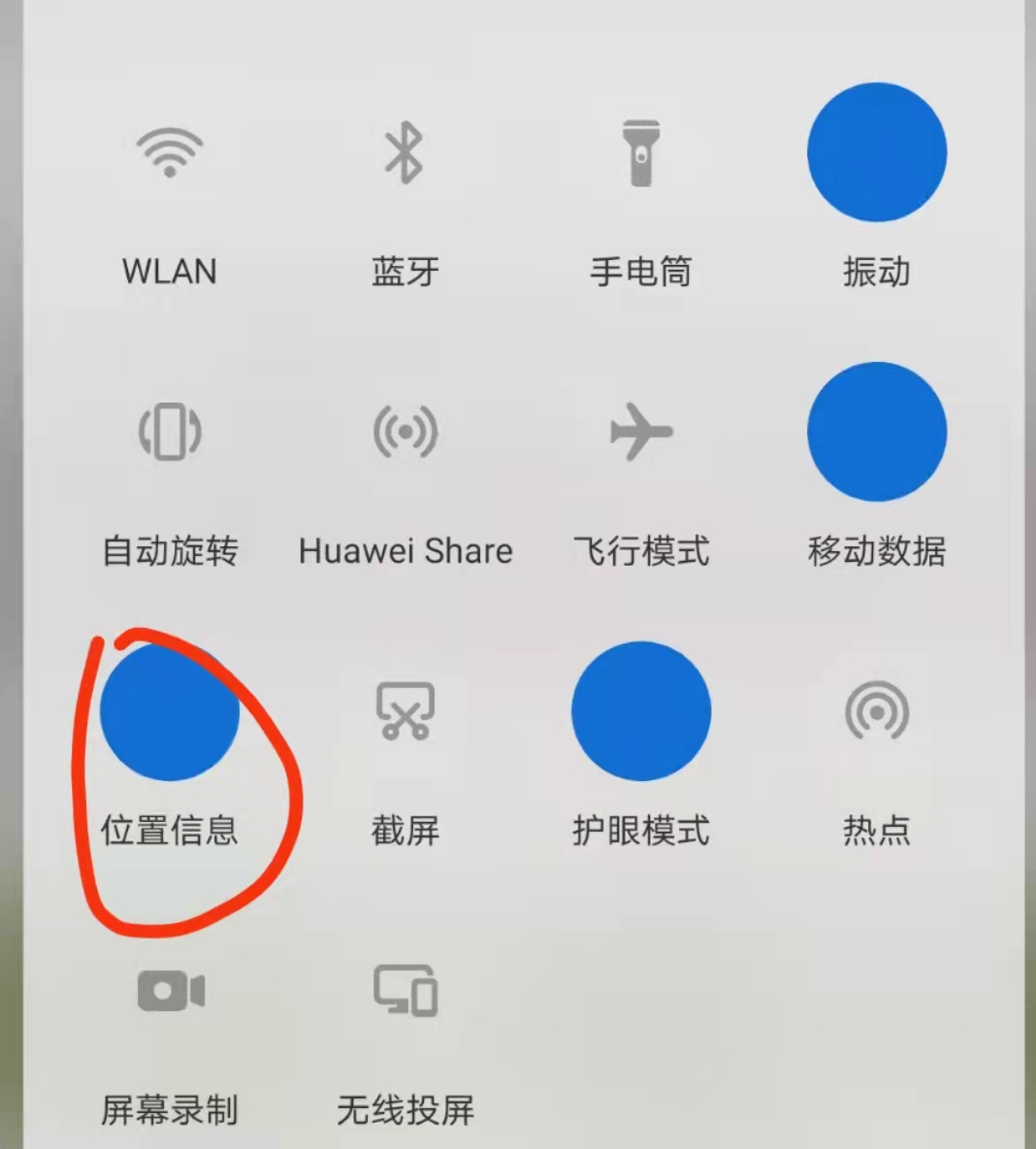This screenshot has width=1036, height=1149.
Task: Disable eye comfort mode (护眼模式)
Action: (640, 711)
